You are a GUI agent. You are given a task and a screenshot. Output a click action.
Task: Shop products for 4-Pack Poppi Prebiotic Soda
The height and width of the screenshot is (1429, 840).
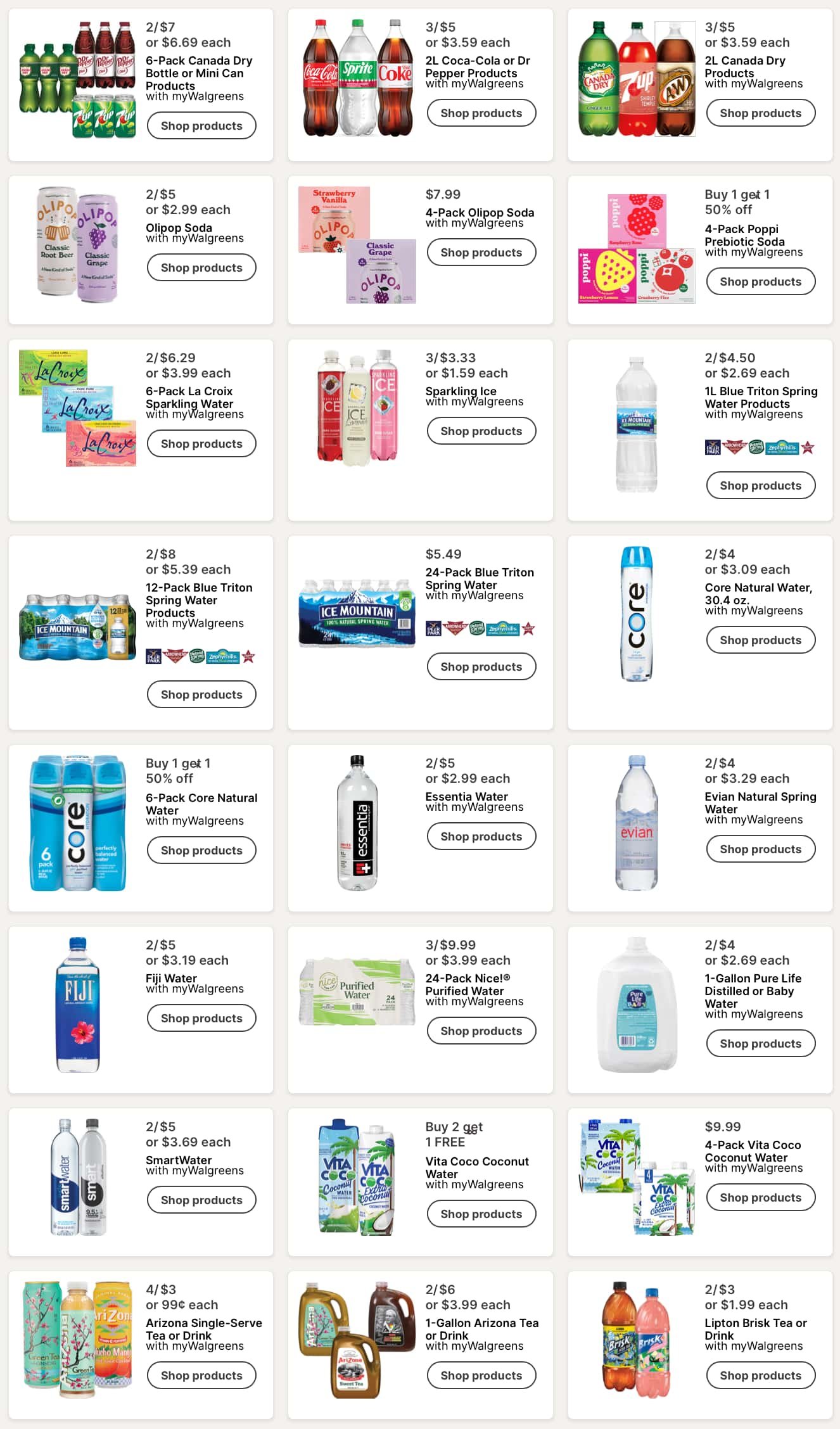tap(761, 281)
